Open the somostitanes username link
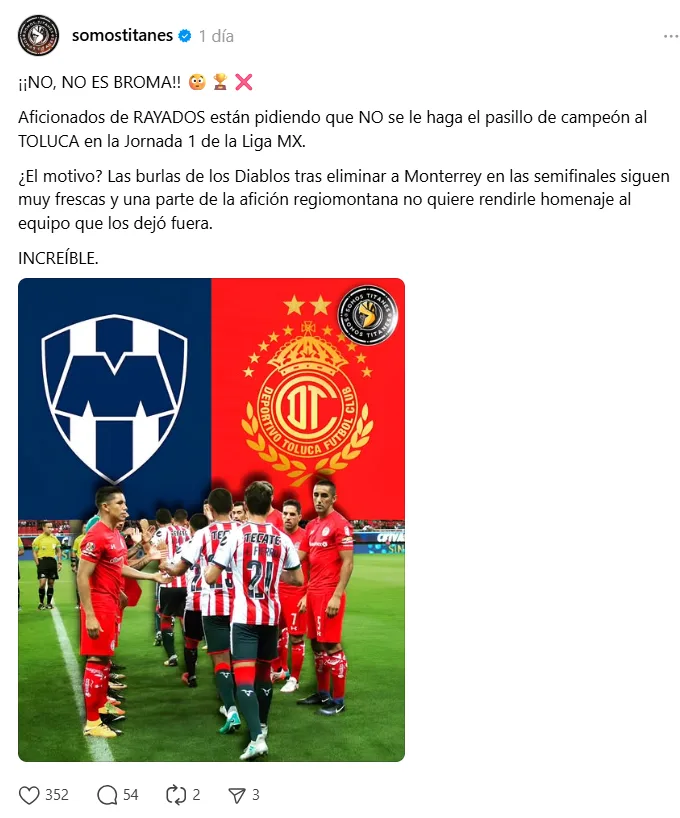Viewport: 680px width, 818px height. tap(122, 36)
